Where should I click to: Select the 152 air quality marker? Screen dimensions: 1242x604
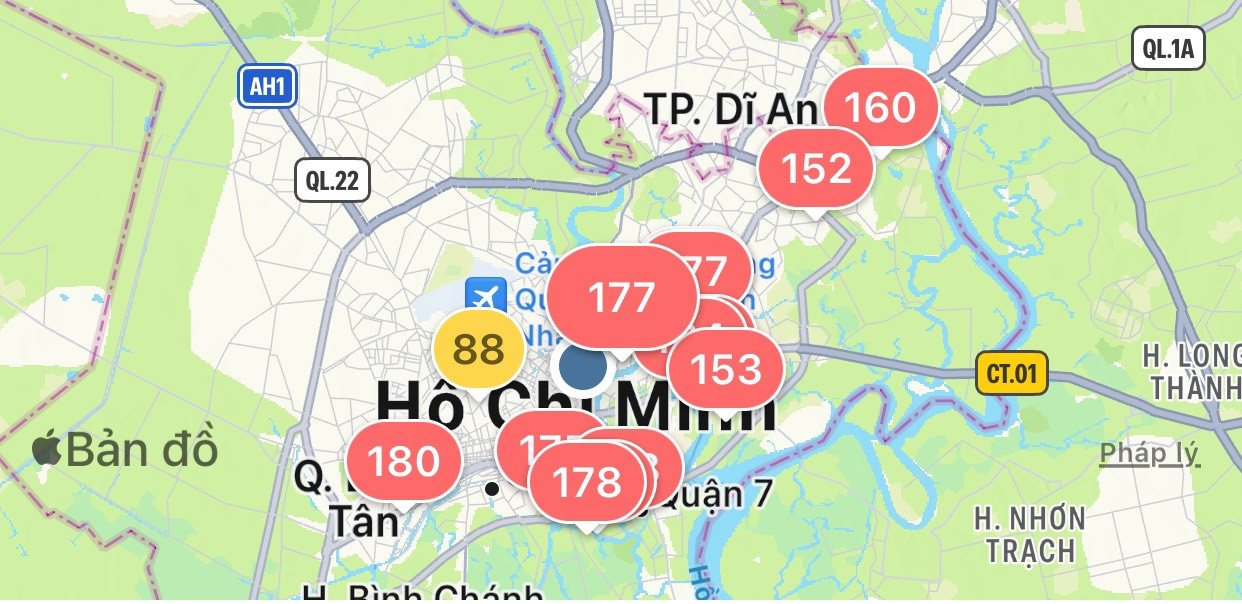[816, 169]
